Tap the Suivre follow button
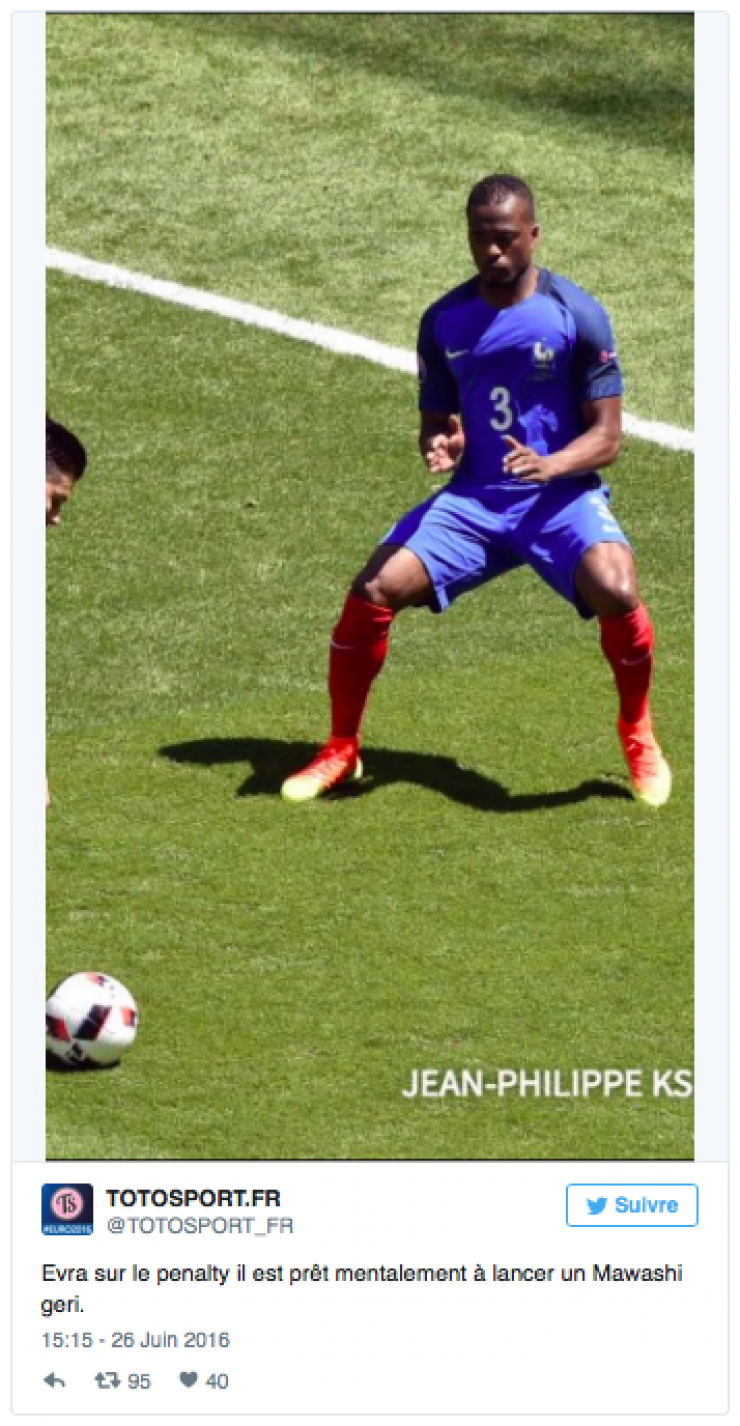The height and width of the screenshot is (1426, 740). click(631, 1205)
